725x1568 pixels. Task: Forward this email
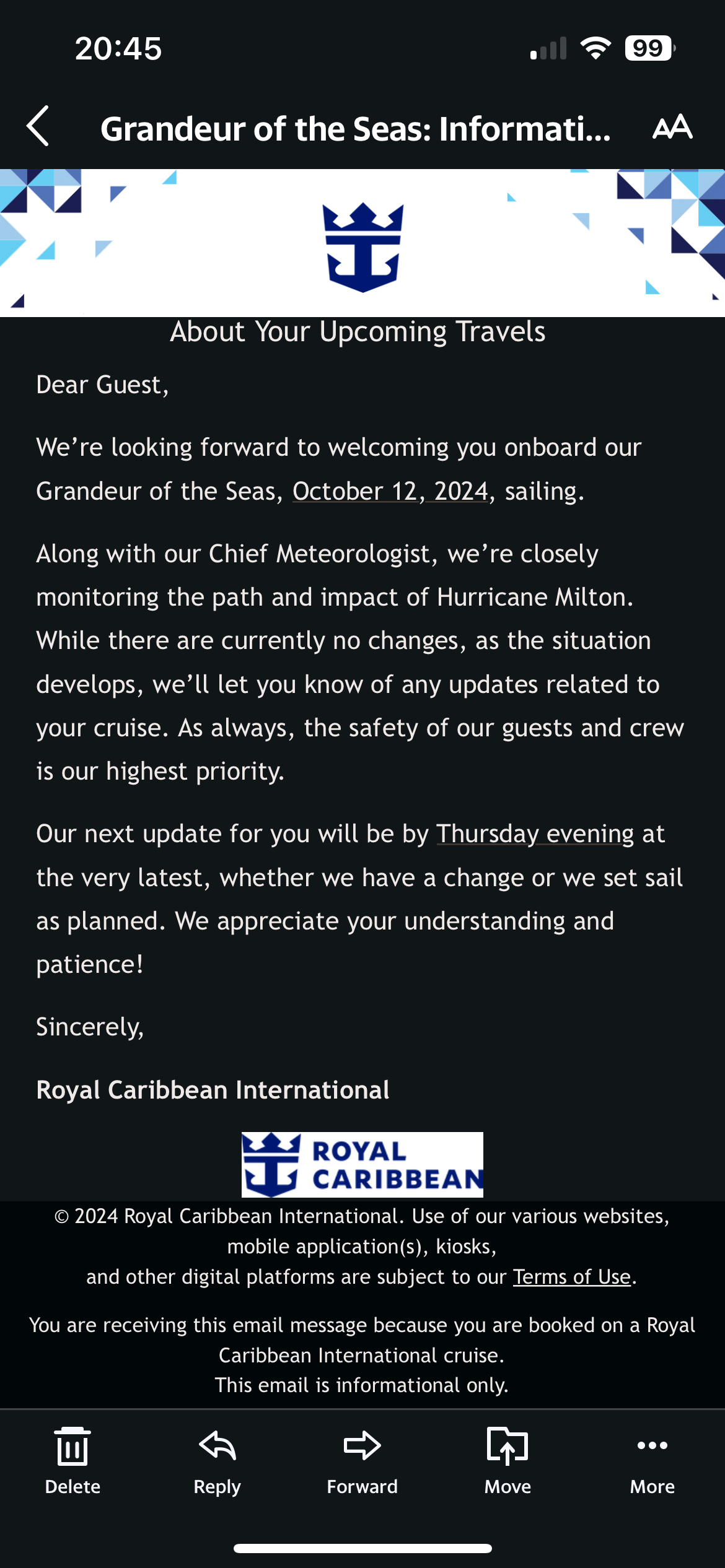point(362,1461)
